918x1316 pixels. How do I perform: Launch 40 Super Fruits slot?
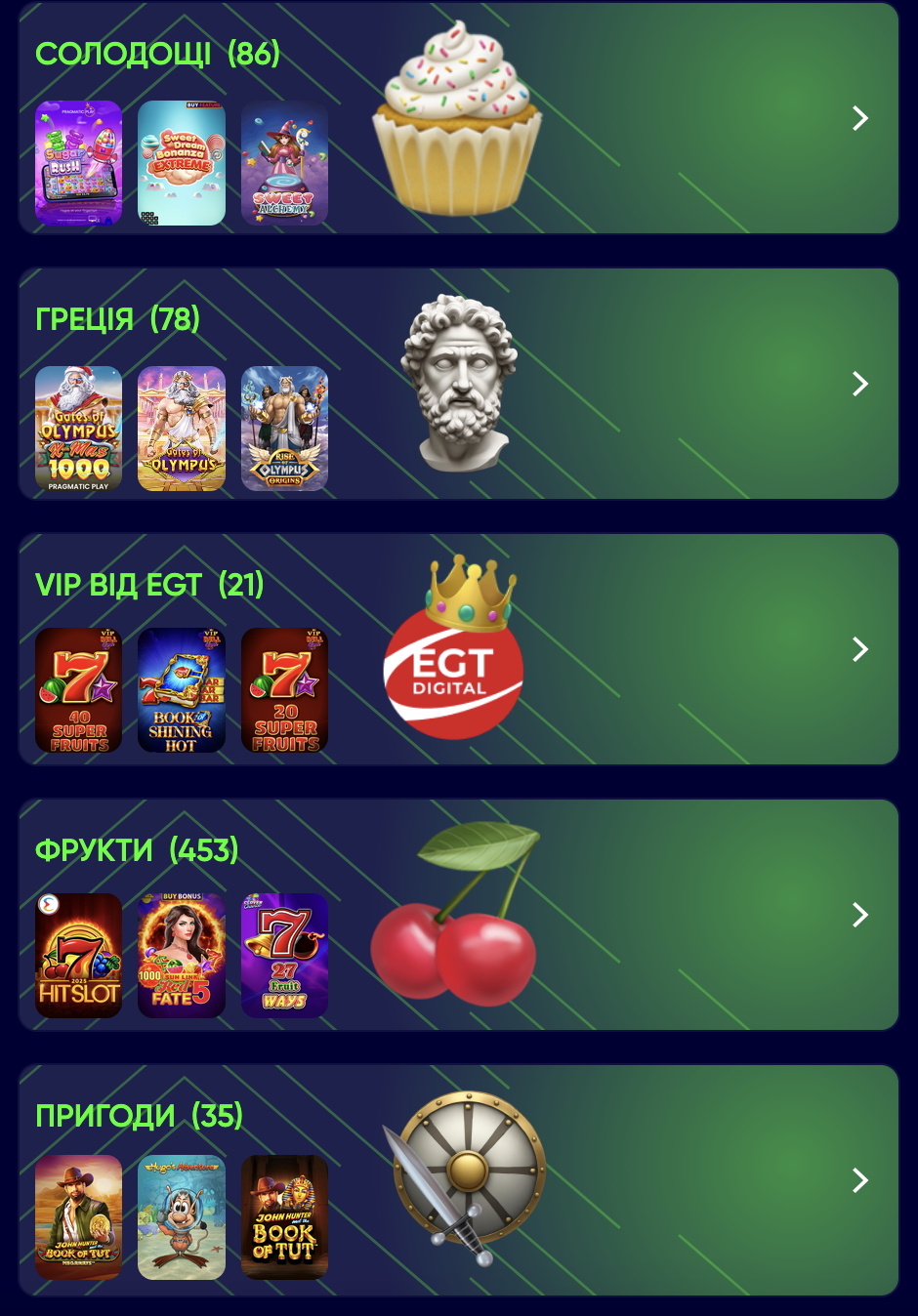79,690
